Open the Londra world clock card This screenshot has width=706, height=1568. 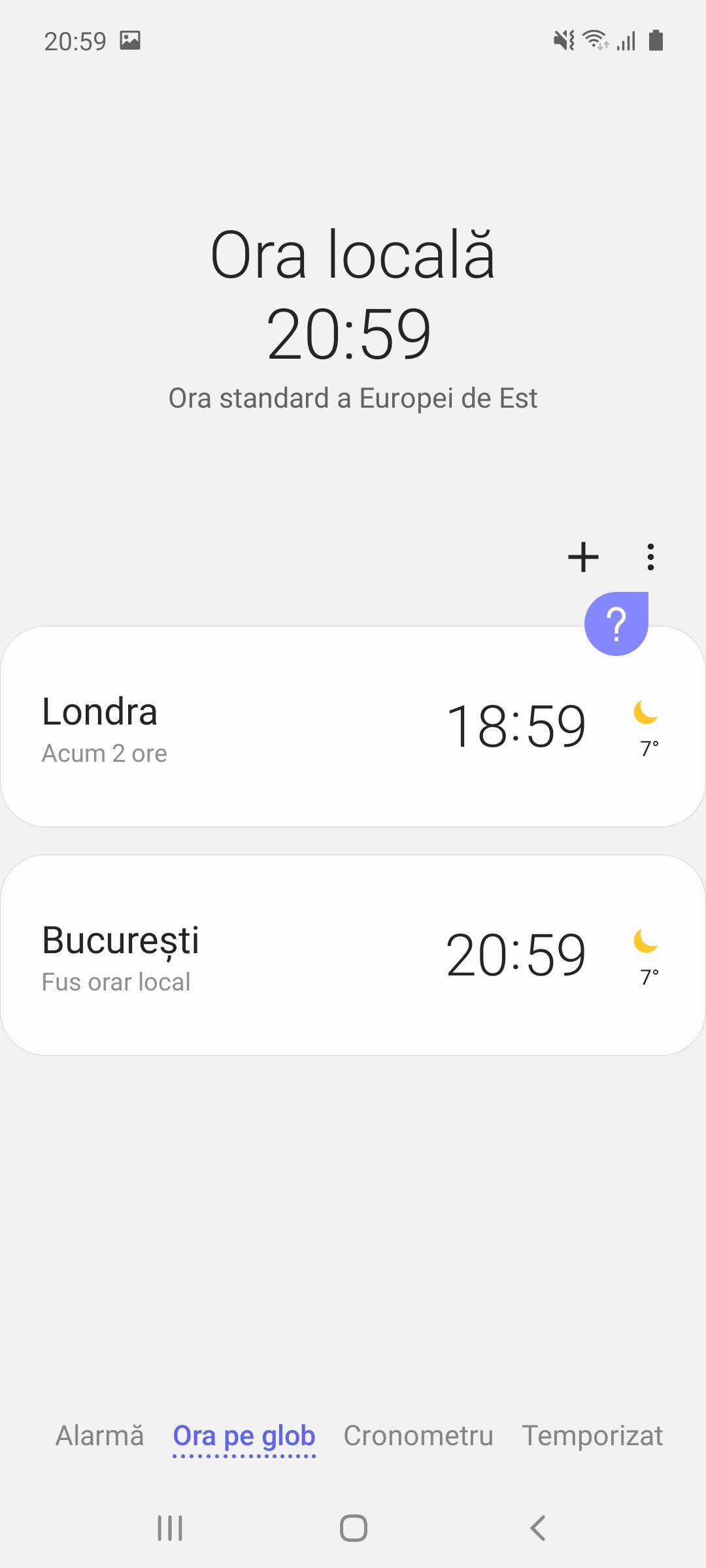353,727
